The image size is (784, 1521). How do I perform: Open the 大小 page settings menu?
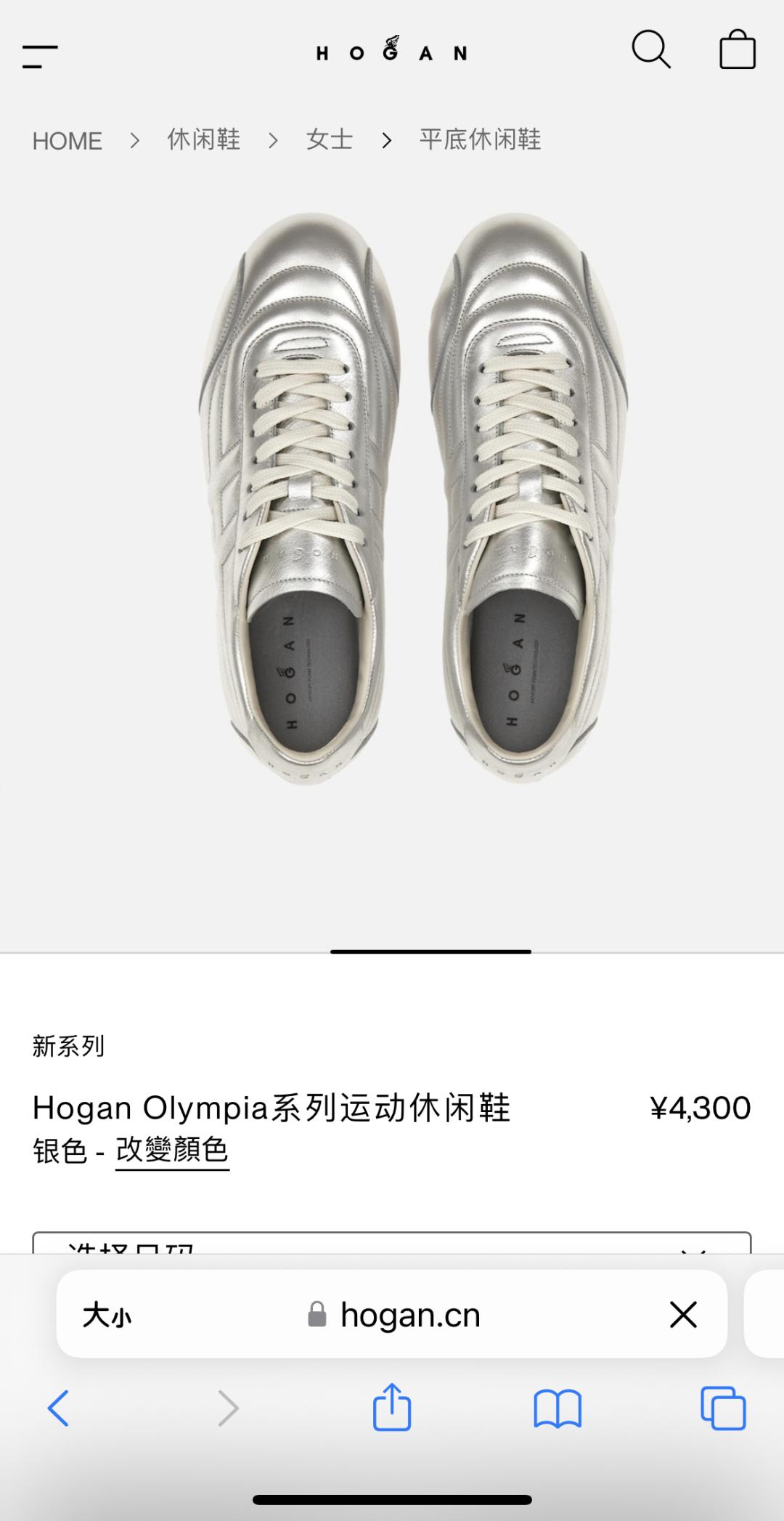[x=107, y=1315]
